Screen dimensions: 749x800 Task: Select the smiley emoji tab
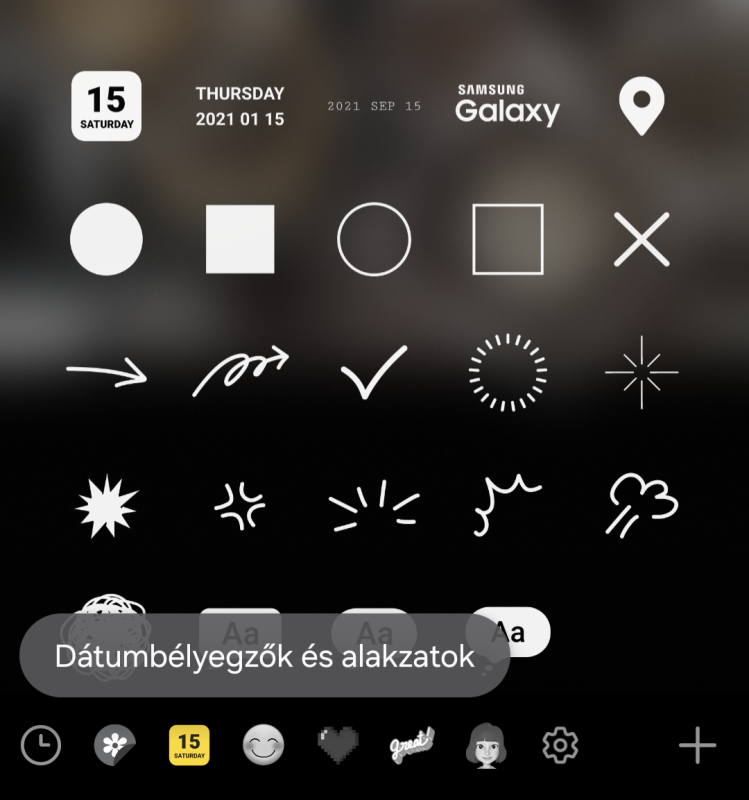coord(263,745)
